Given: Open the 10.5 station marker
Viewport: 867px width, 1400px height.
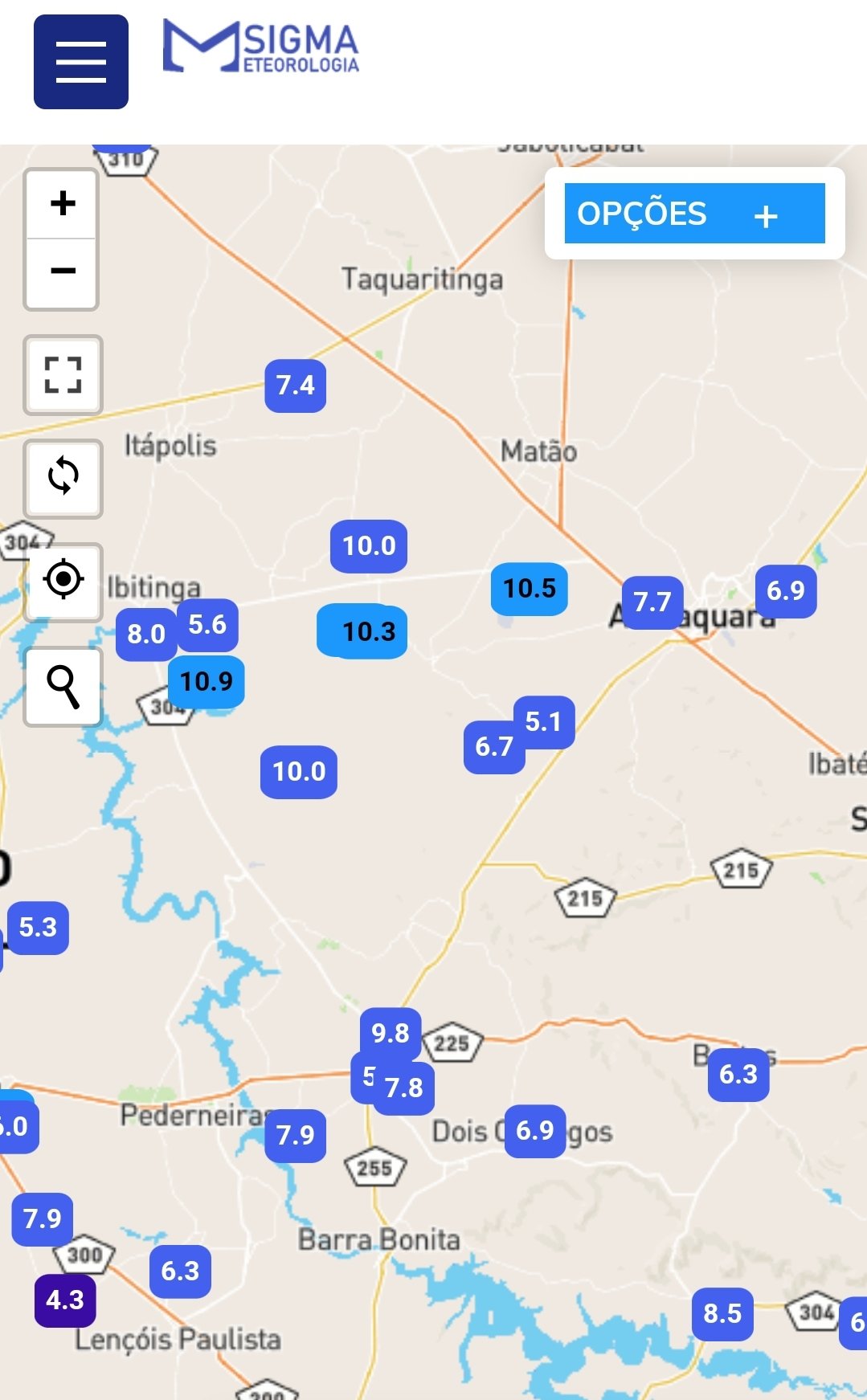Looking at the screenshot, I should coord(530,589).
